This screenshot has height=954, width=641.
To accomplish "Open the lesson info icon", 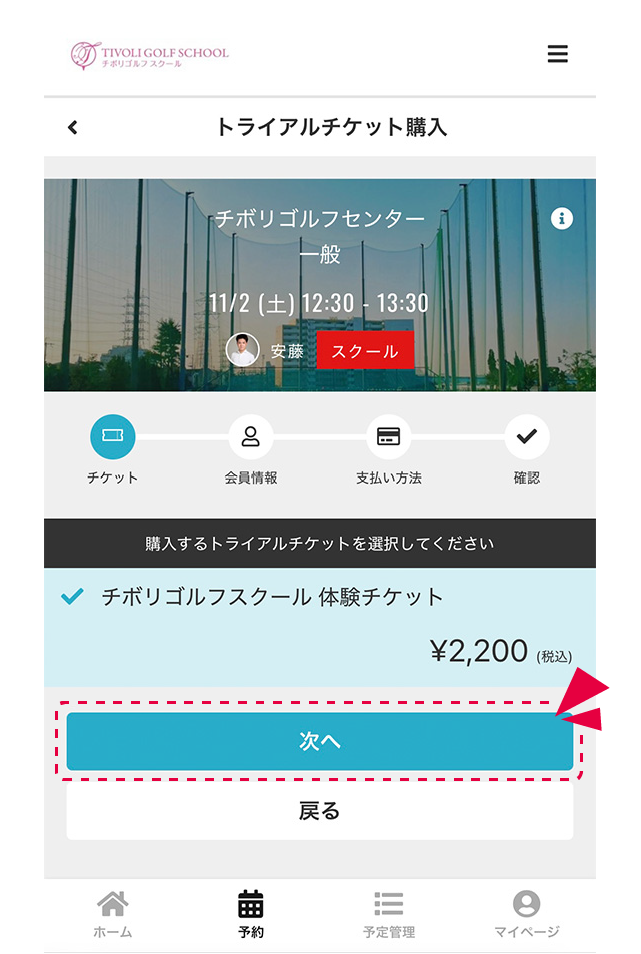I will coord(562,218).
